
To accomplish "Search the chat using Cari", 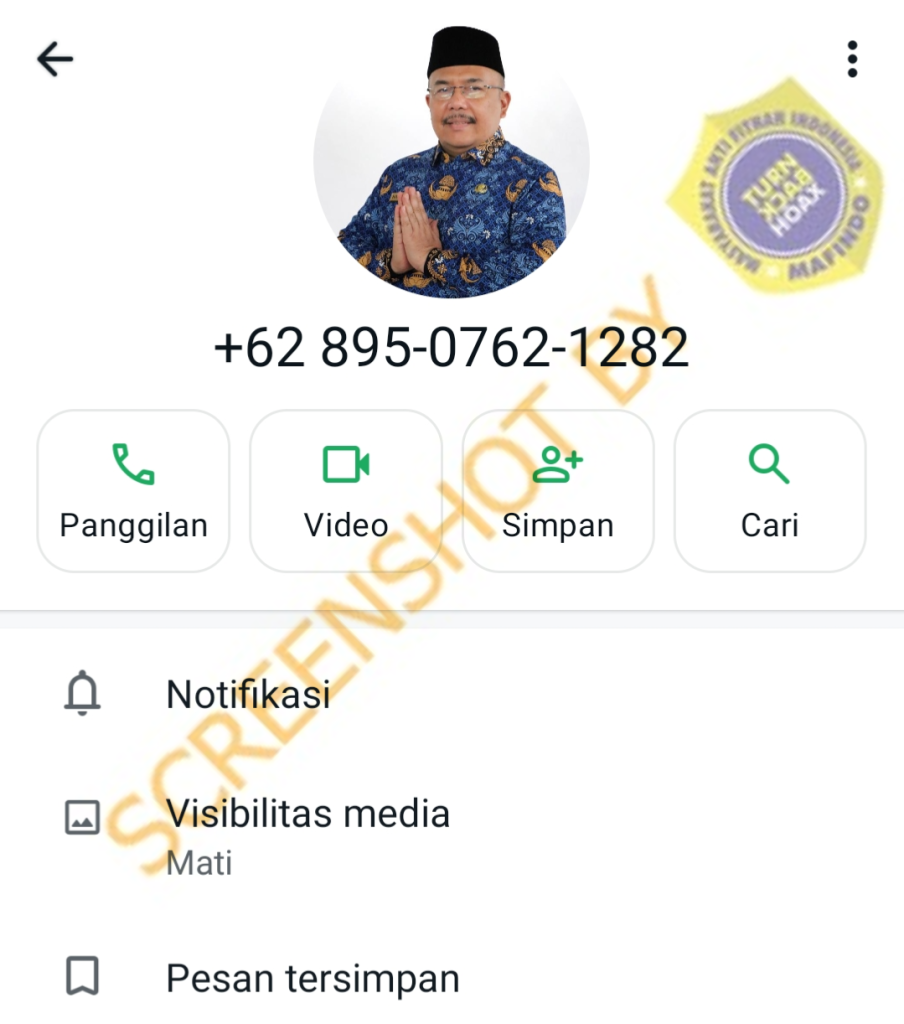I will 770,490.
